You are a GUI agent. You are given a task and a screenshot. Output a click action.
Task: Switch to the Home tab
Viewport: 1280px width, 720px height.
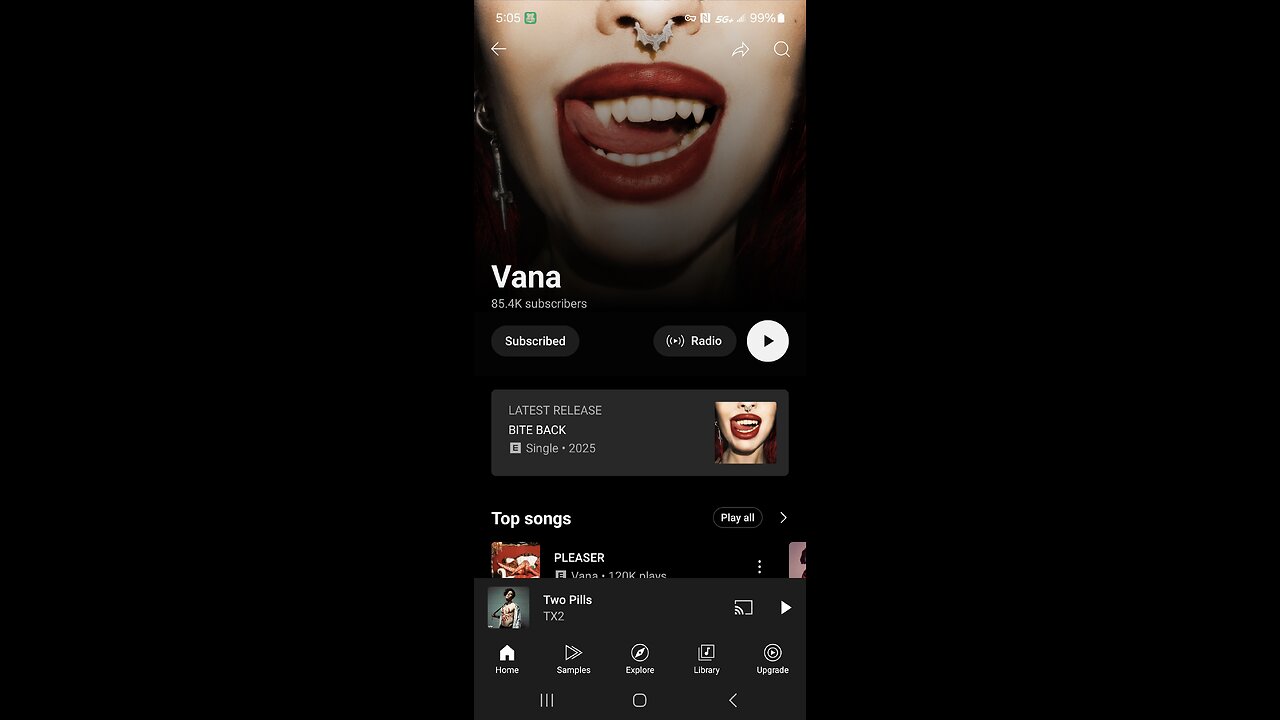tap(507, 658)
